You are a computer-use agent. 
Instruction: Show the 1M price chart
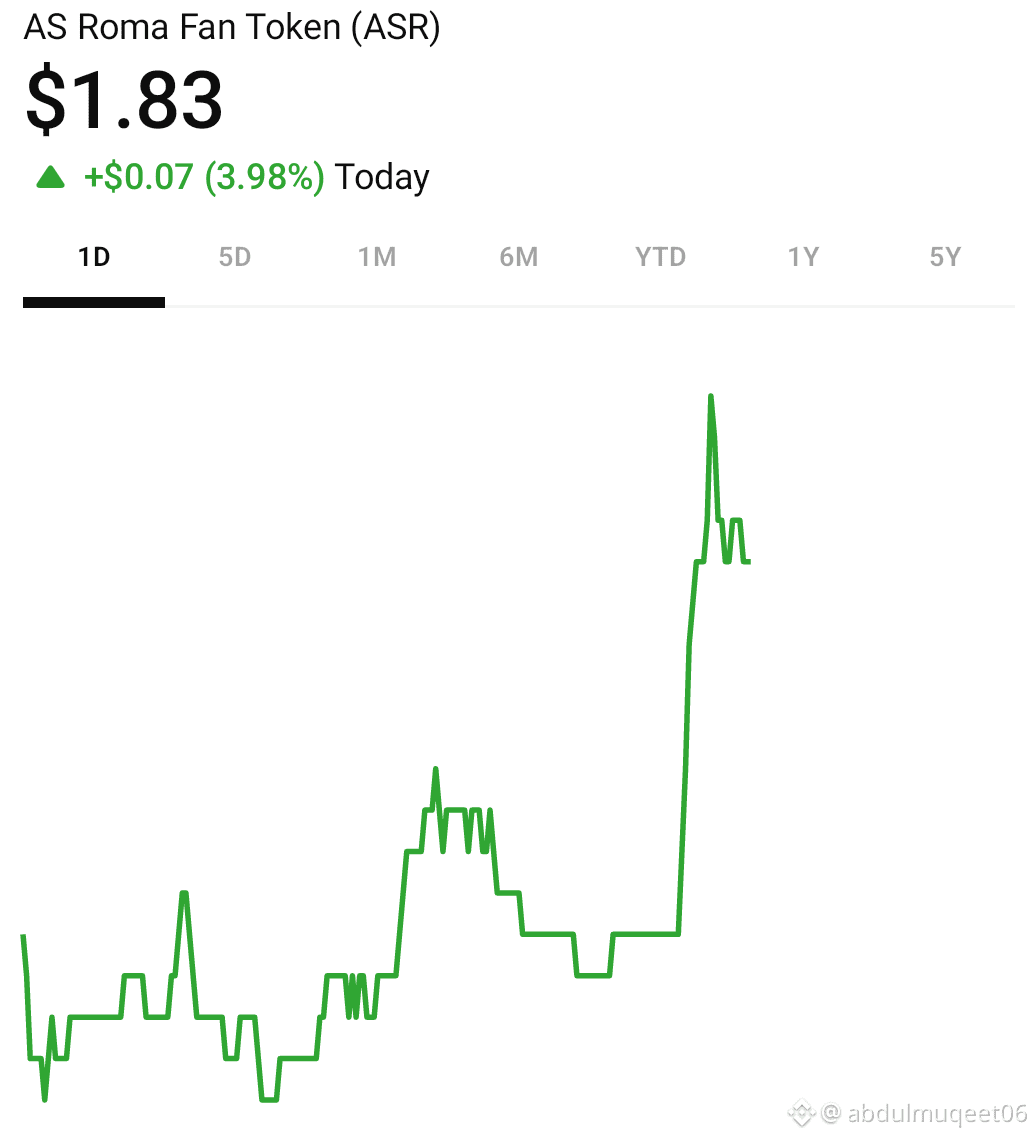[377, 257]
